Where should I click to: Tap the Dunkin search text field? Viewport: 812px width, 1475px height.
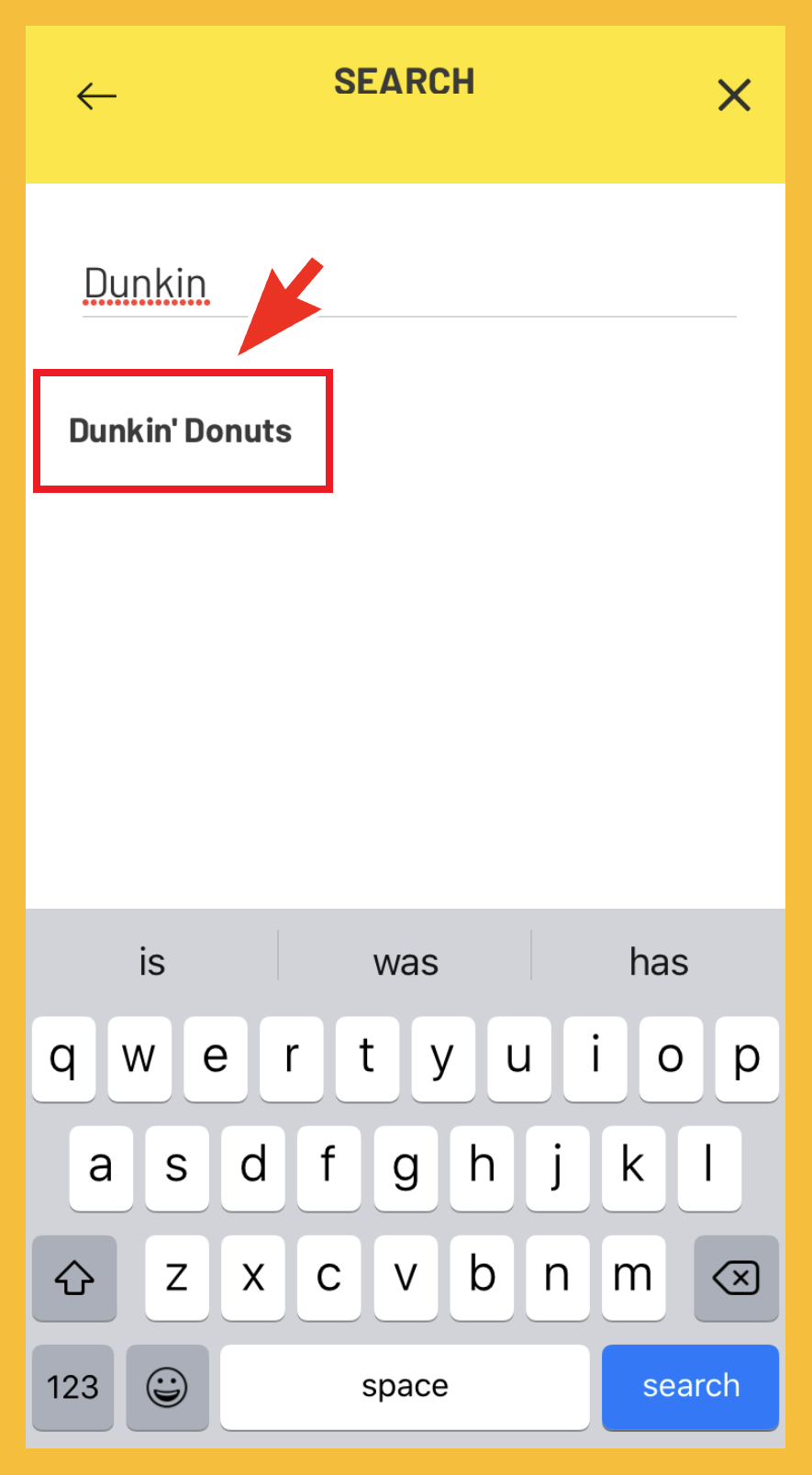(408, 285)
